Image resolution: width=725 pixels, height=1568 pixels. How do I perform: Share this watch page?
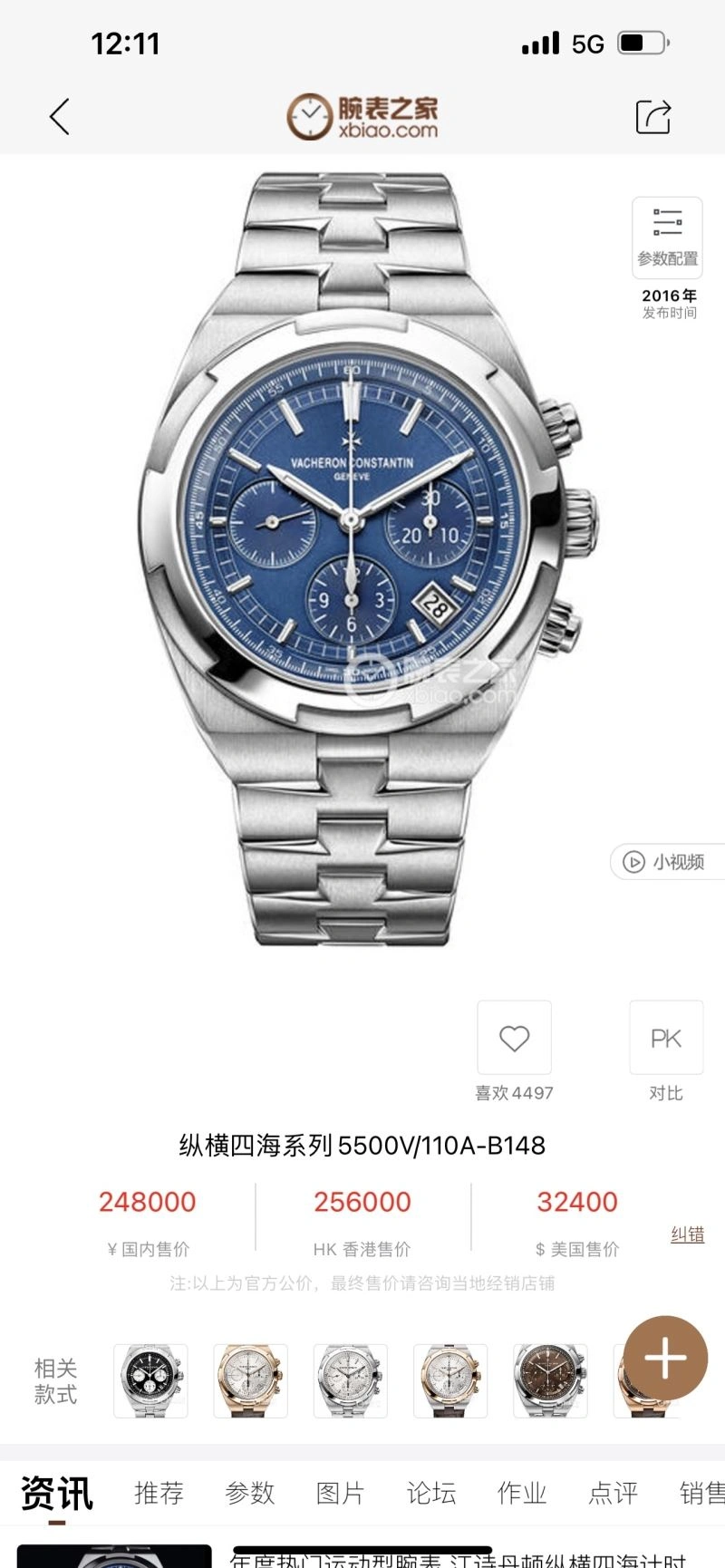(x=652, y=117)
